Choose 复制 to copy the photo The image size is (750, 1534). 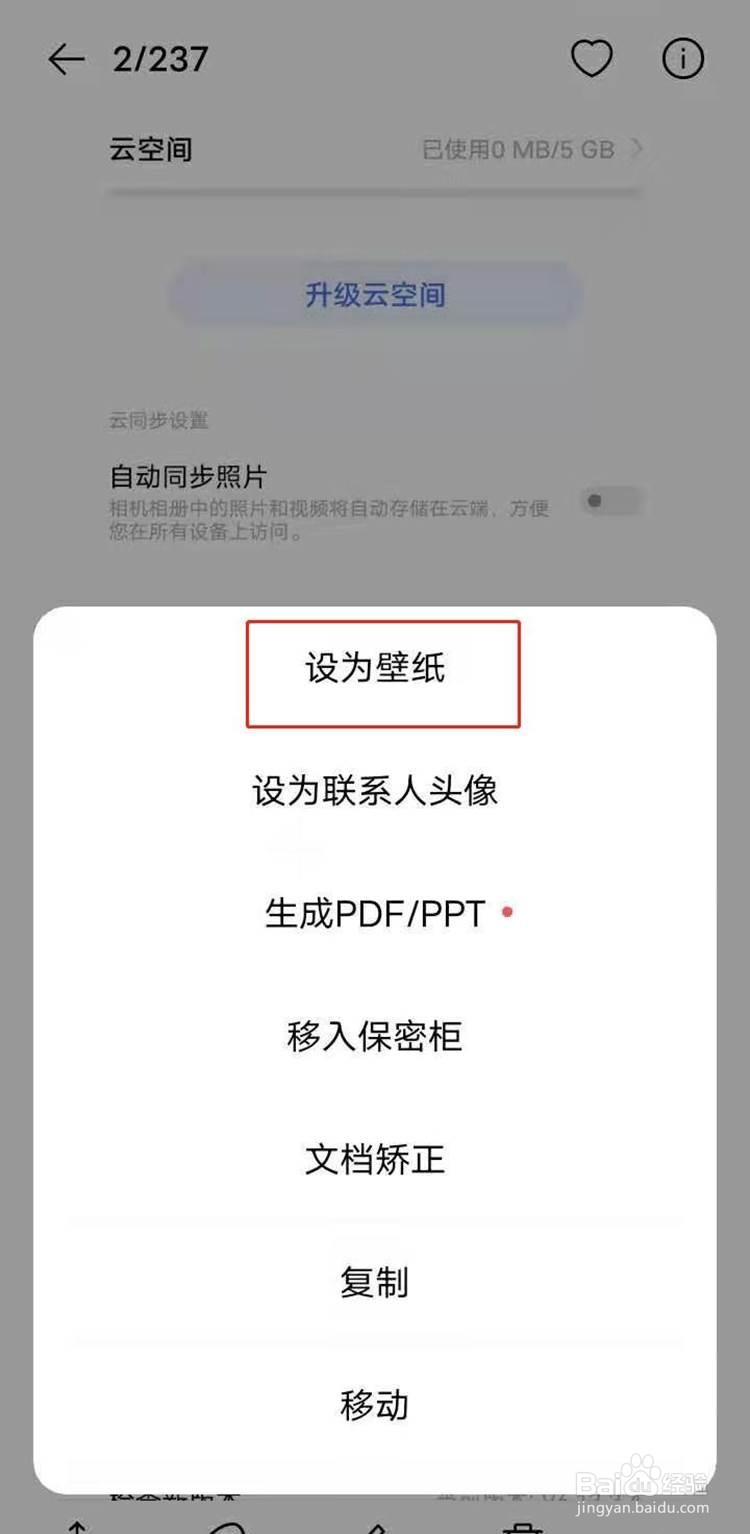(x=374, y=1283)
